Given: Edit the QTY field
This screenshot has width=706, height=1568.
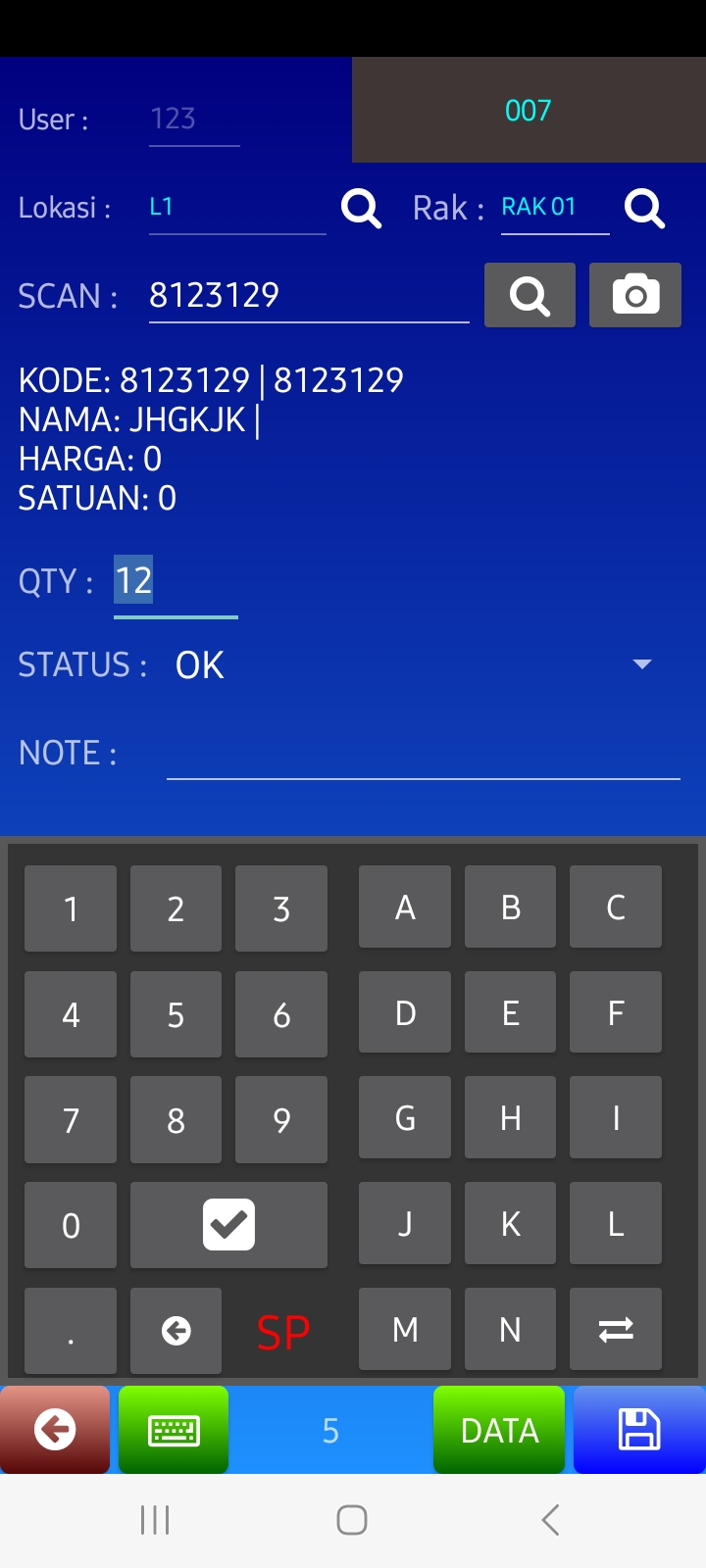Looking at the screenshot, I should 175,581.
